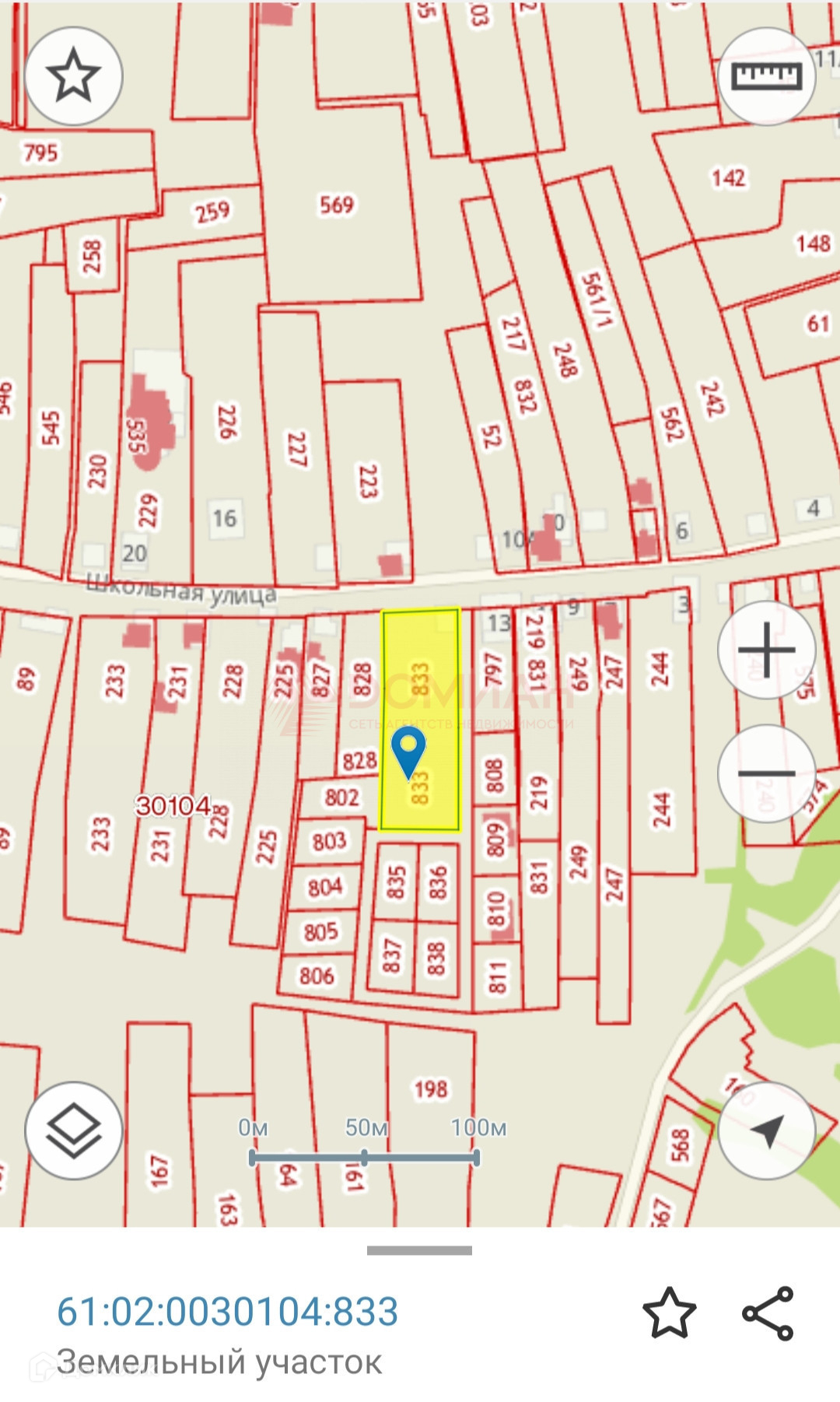
Task: Zoom out of the map
Action: coord(766,773)
